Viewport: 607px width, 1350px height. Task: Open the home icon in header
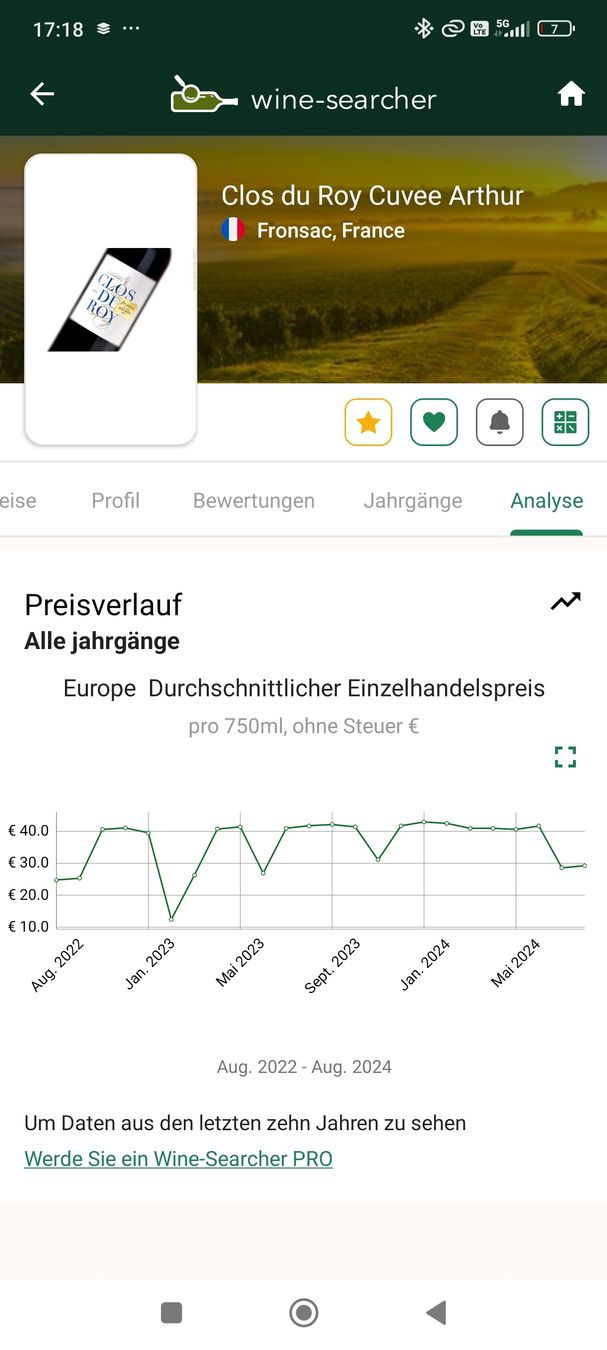click(571, 94)
